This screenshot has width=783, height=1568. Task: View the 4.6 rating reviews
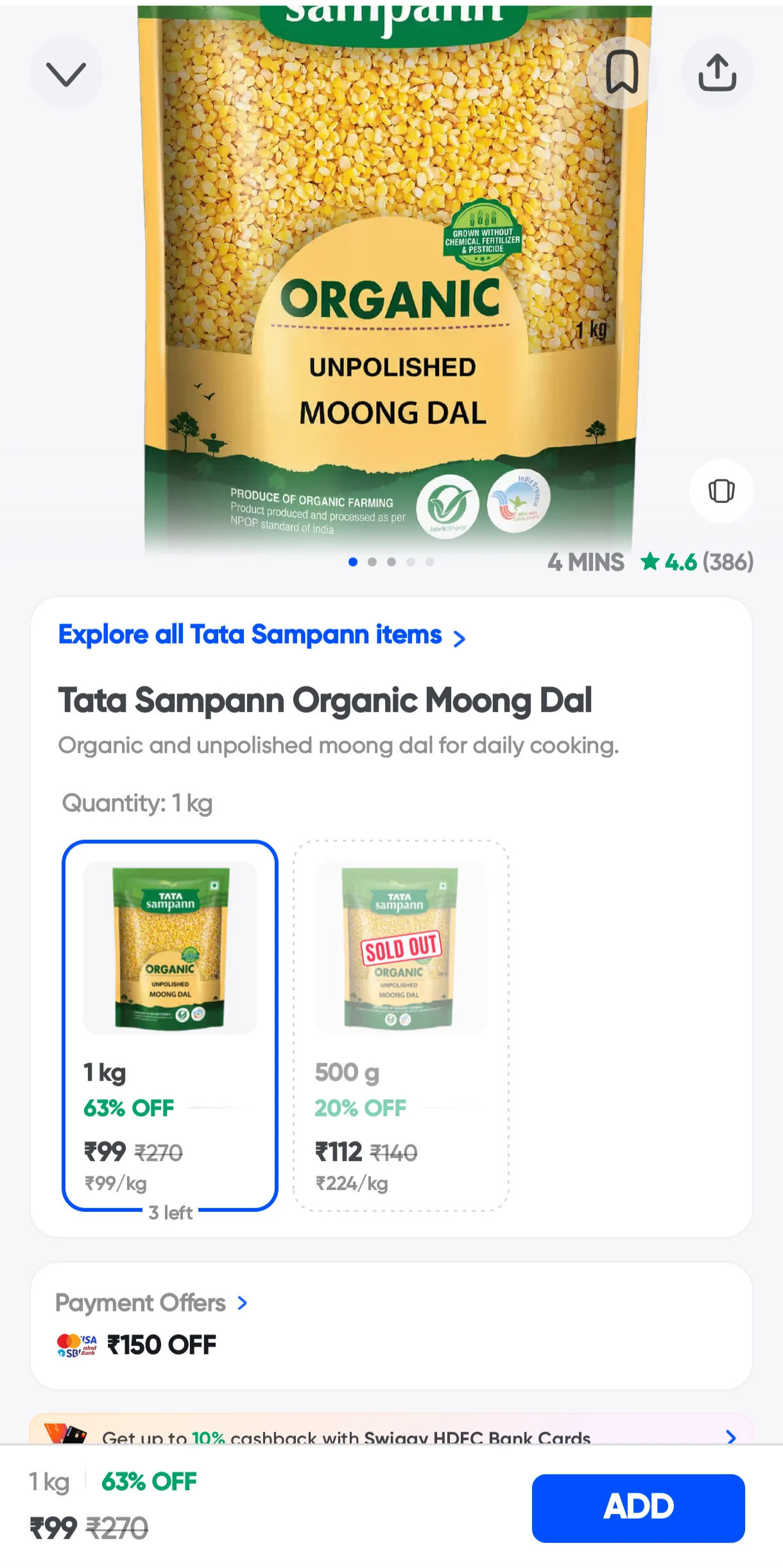coord(696,562)
